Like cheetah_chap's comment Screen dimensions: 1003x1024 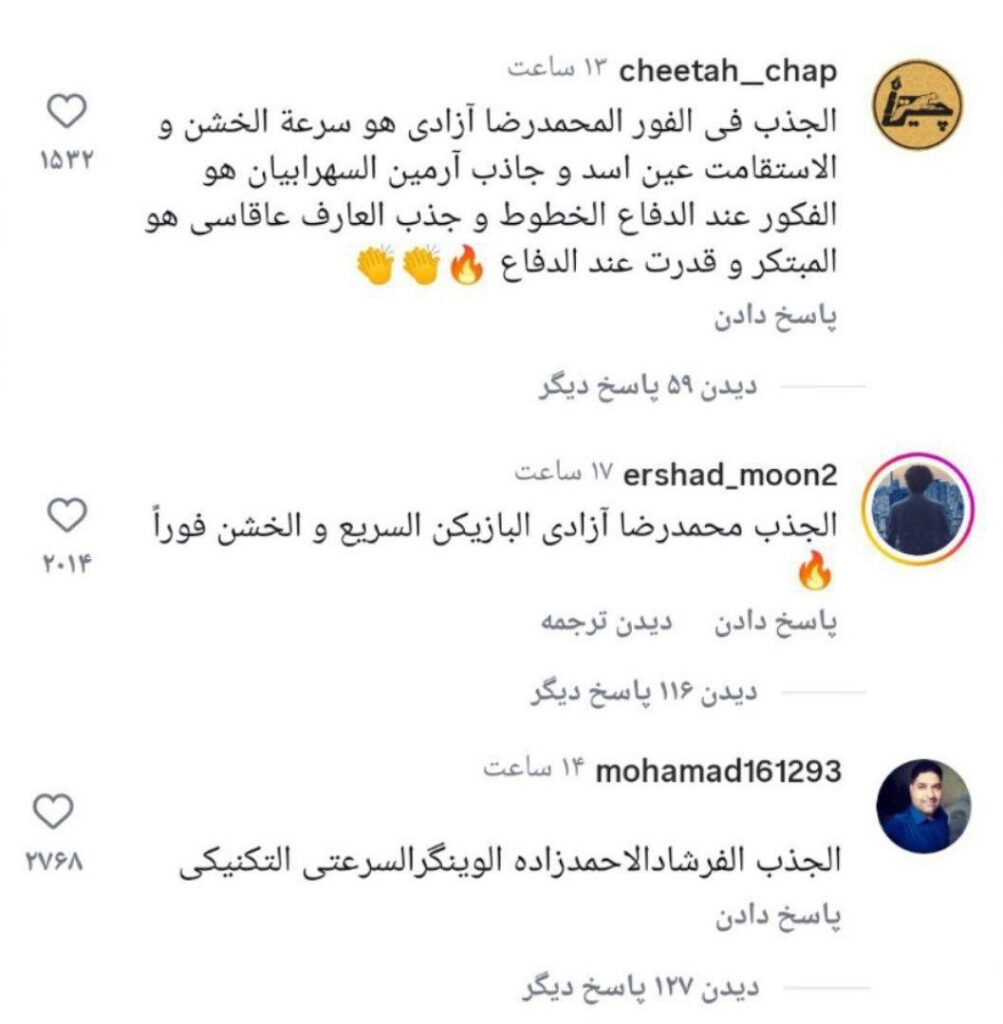click(67, 113)
